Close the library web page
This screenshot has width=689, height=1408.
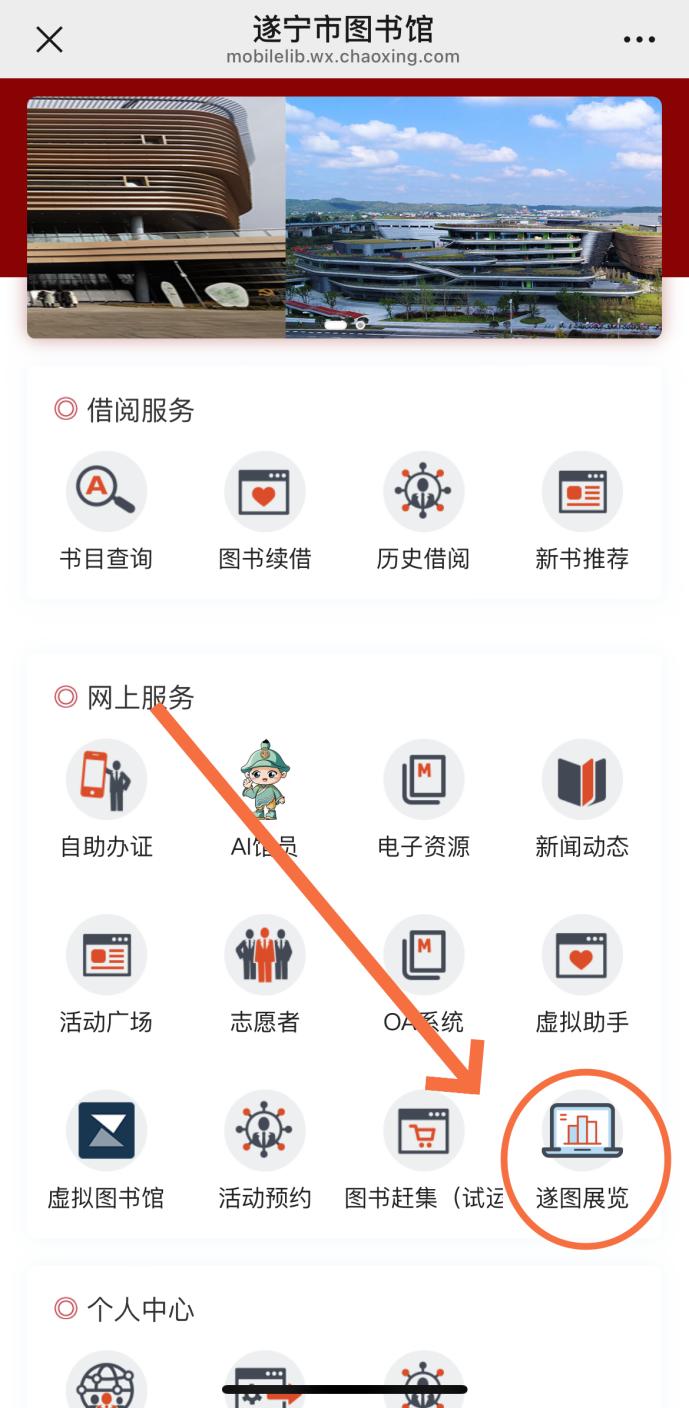point(49,39)
